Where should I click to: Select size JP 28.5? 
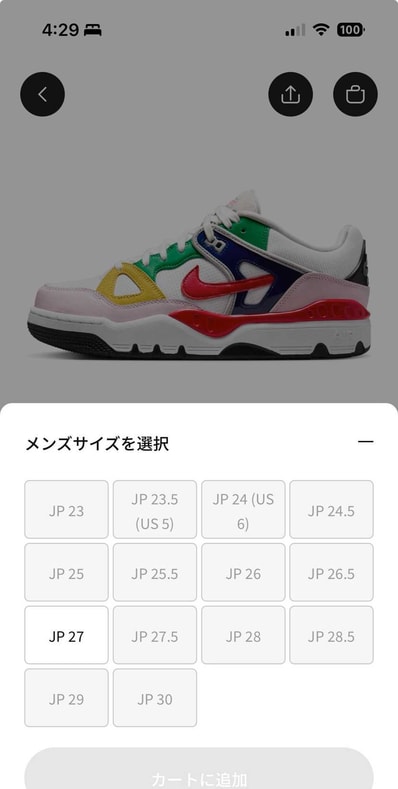click(x=332, y=636)
